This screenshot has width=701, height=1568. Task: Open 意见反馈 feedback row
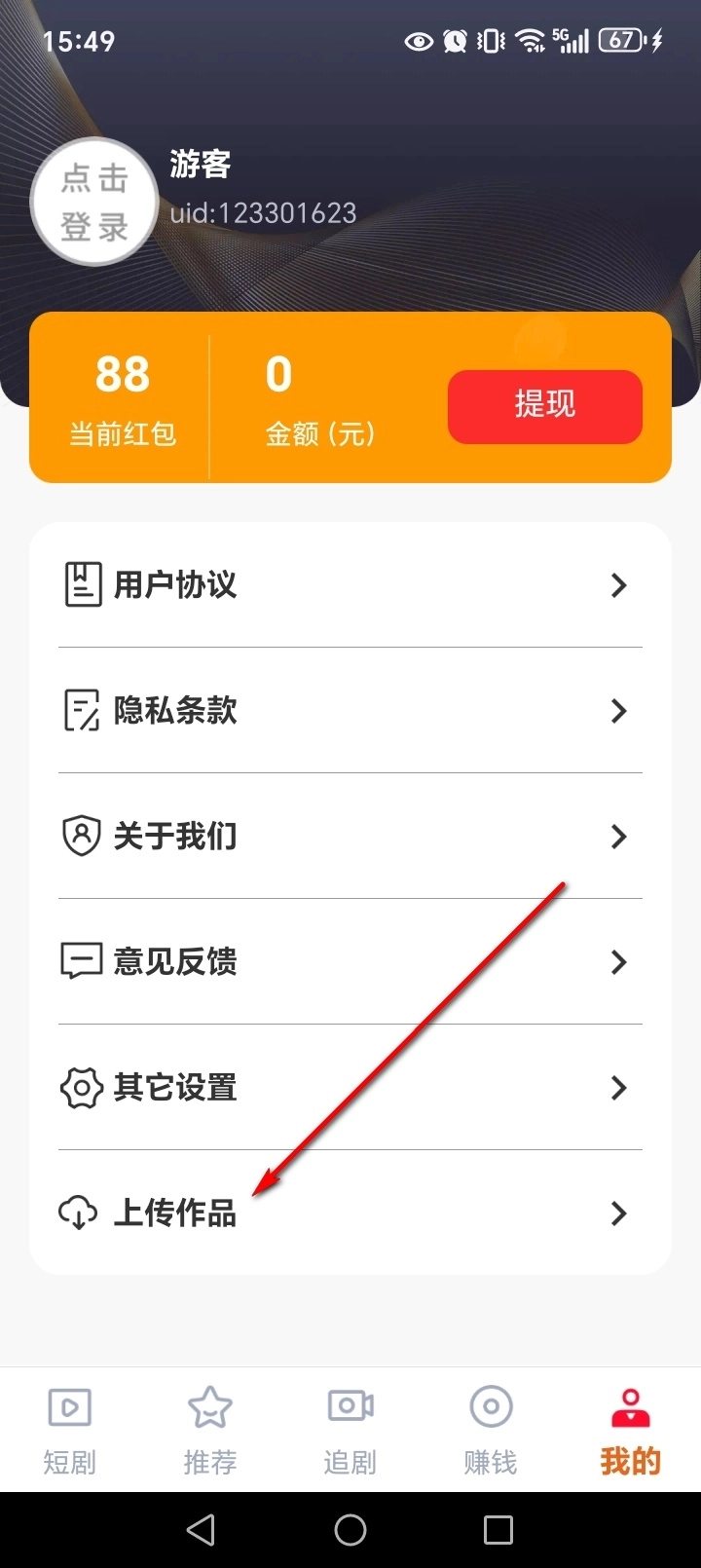350,962
